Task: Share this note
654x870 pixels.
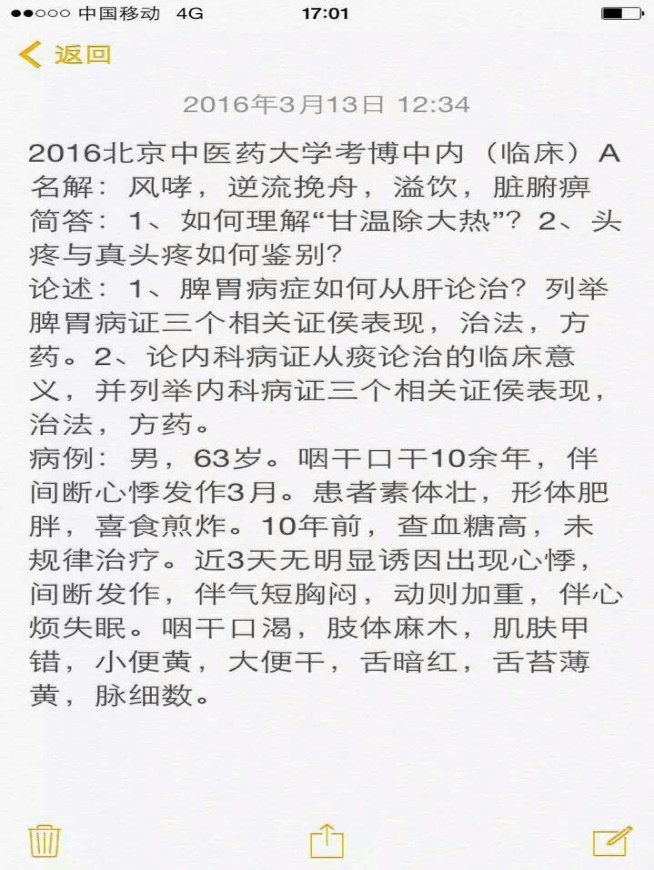Action: click(x=326, y=840)
